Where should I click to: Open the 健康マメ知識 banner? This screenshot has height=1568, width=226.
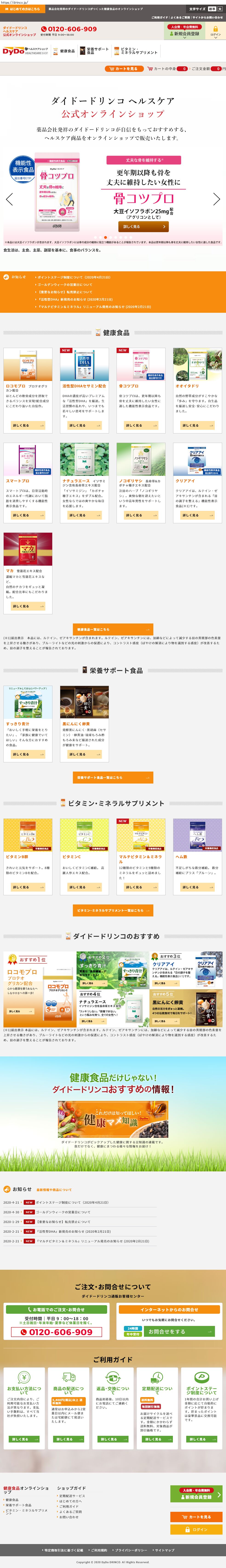(113, 1119)
